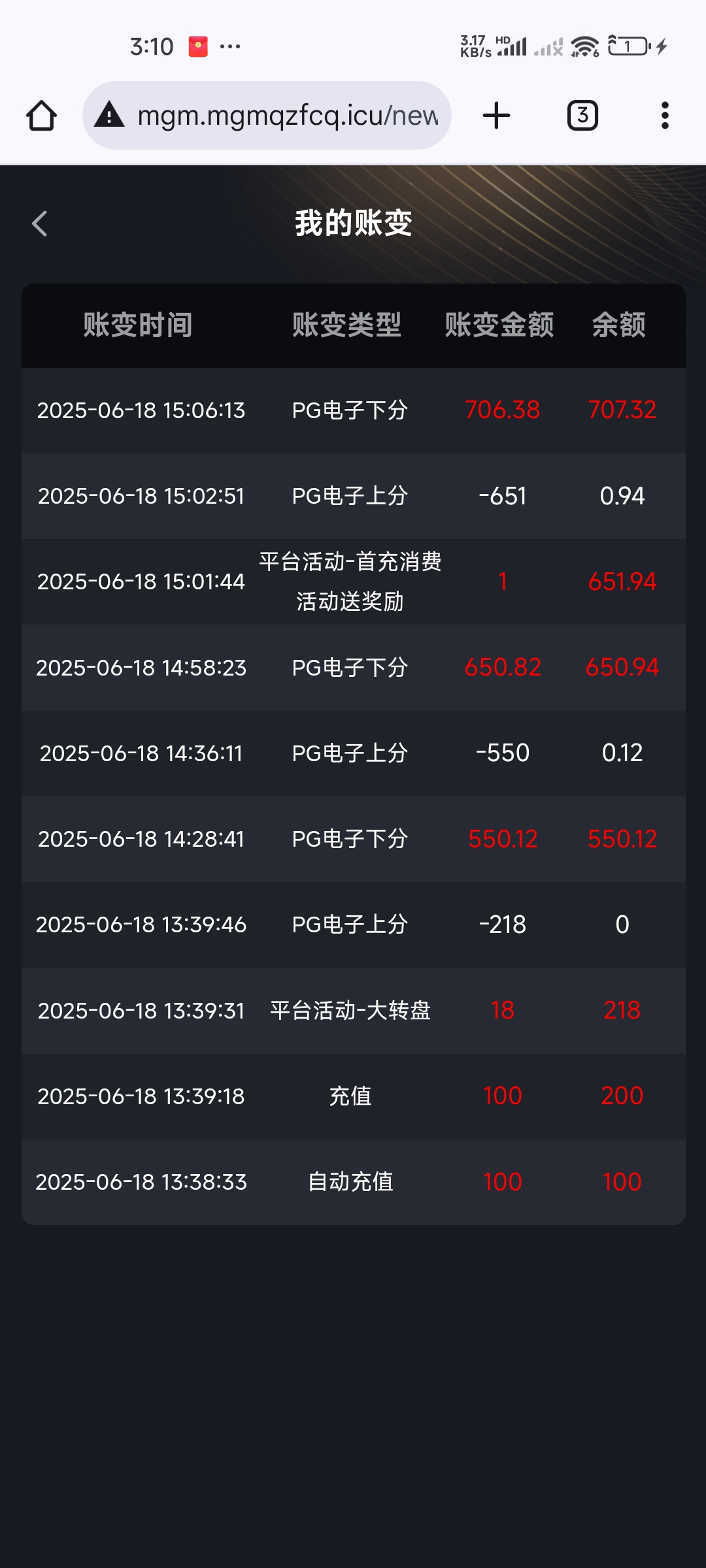
Task: Open the tab switcher showing 3 tabs
Action: point(582,115)
